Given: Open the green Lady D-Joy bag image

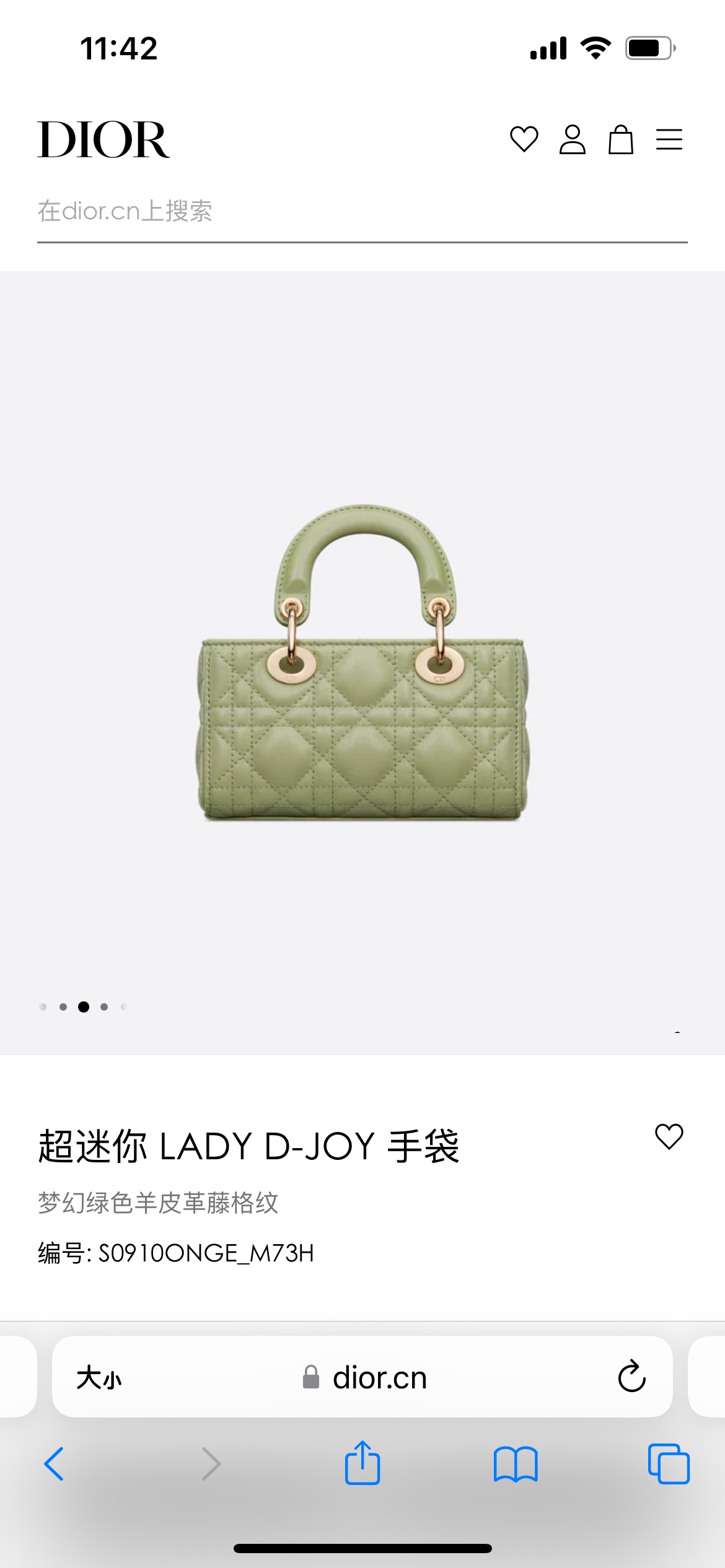Looking at the screenshot, I should [362, 664].
